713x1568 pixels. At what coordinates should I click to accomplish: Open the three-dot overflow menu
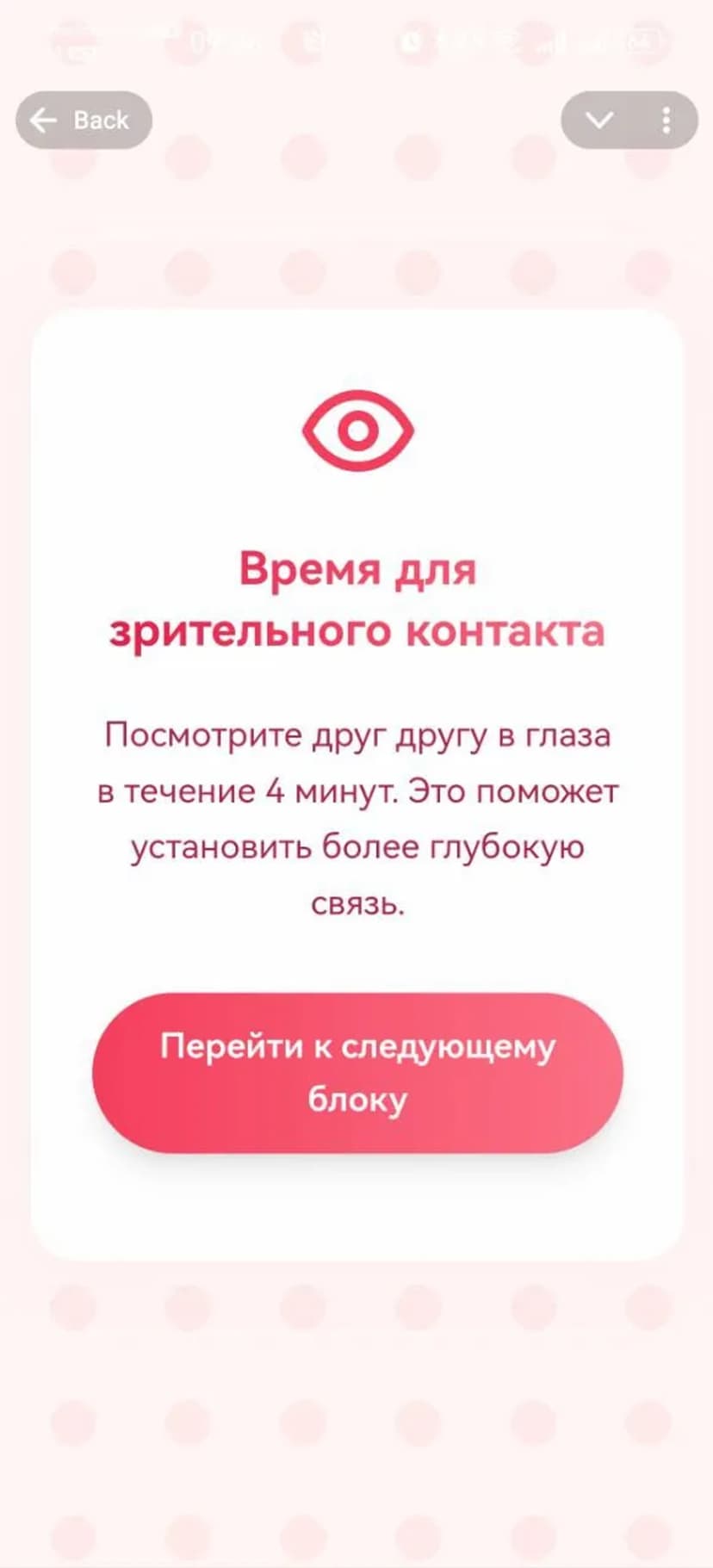666,121
